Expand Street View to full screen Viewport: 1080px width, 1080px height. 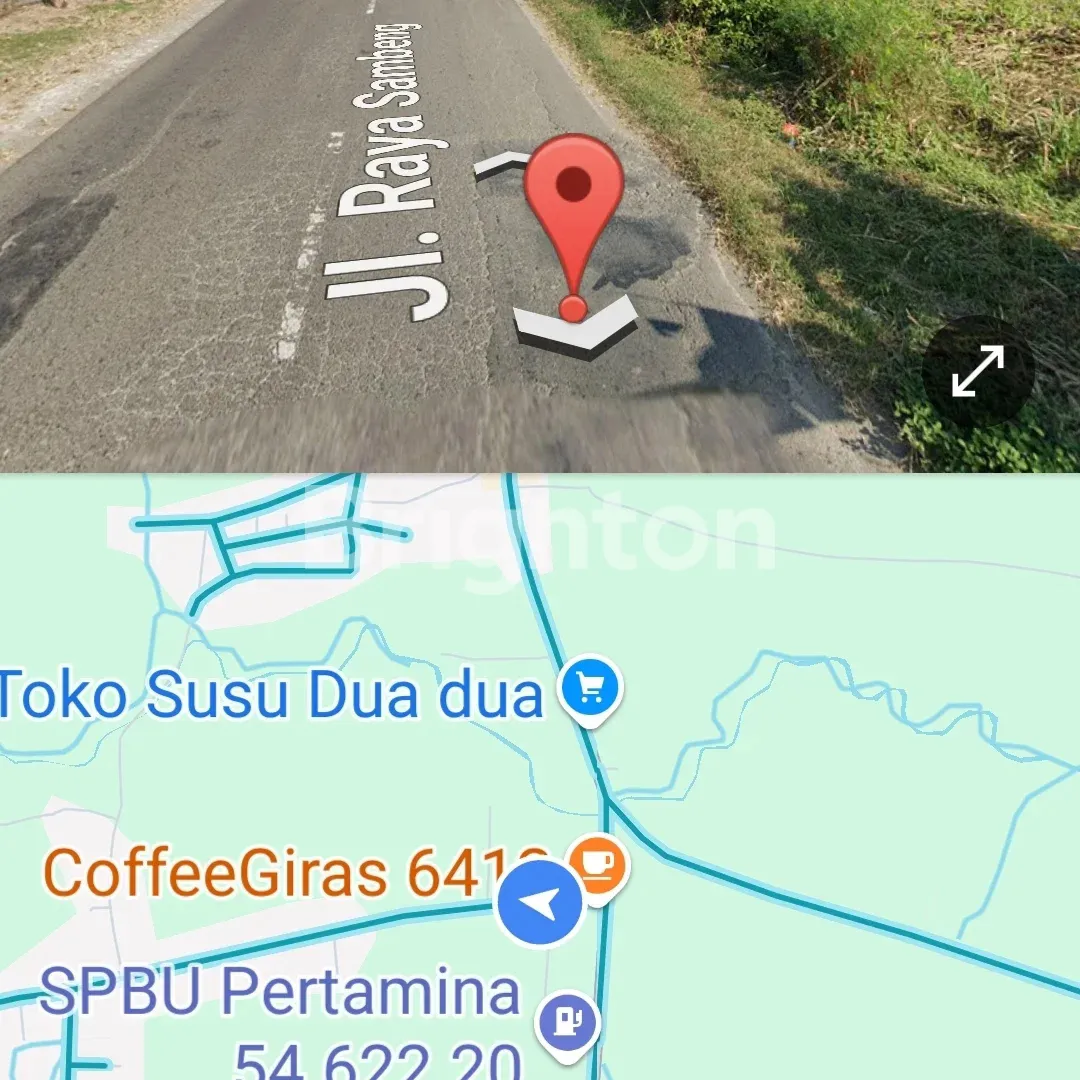[x=977, y=372]
